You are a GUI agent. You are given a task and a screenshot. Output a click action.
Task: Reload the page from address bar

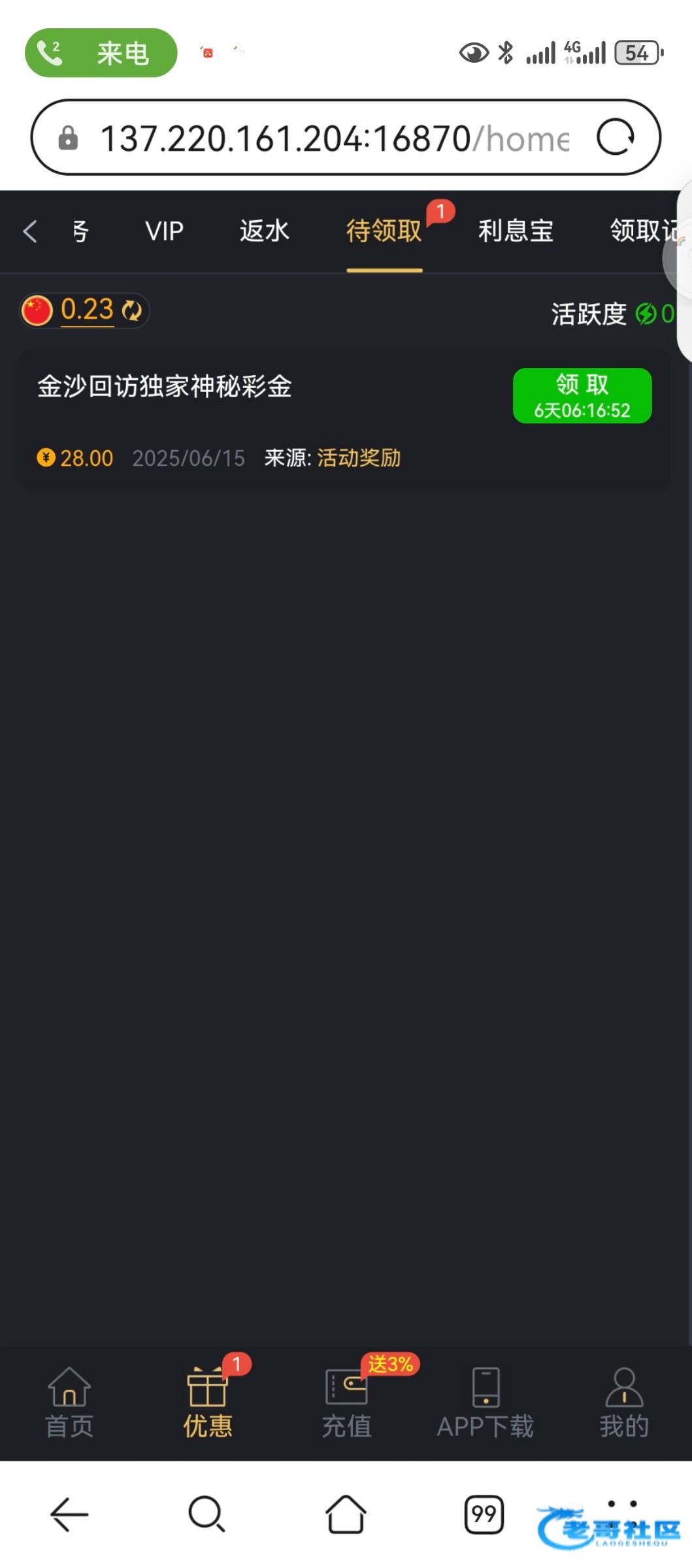(x=616, y=137)
